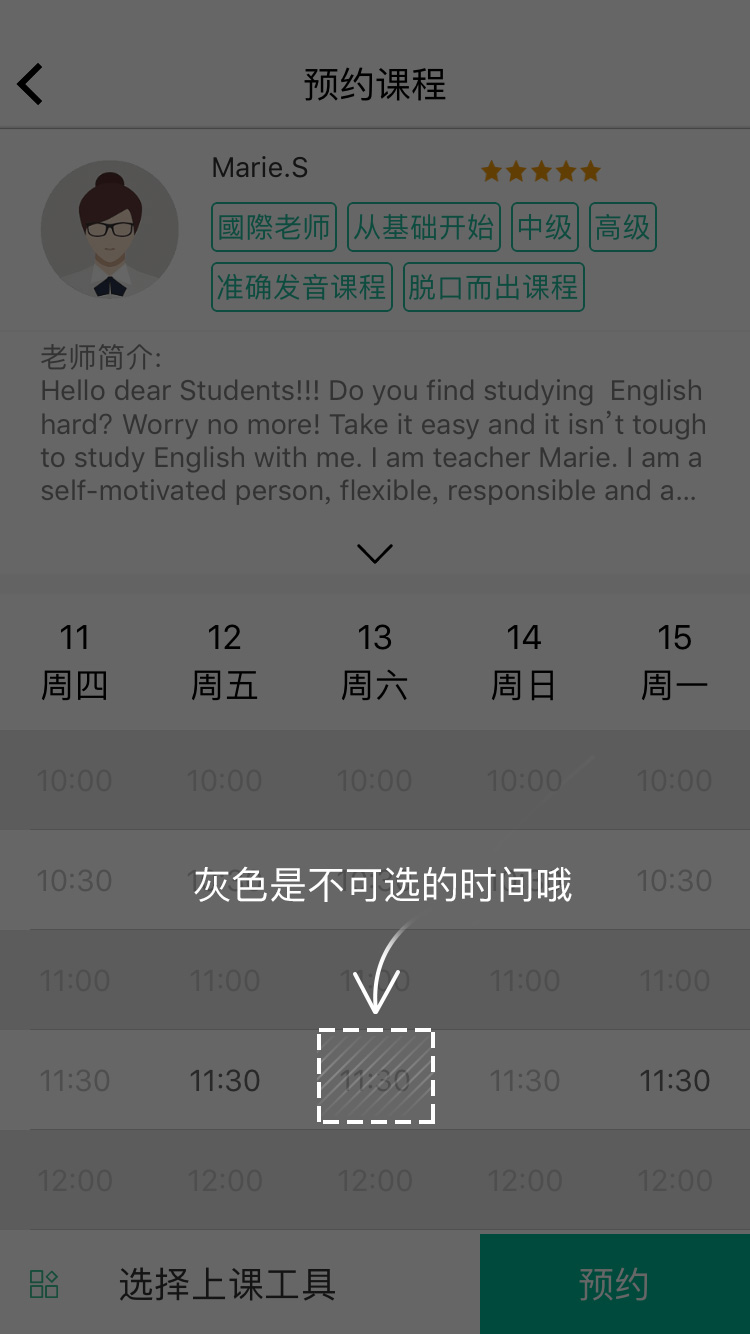This screenshot has width=750, height=1334.
Task: Open teacher Marie.S's avatar
Action: pos(110,230)
